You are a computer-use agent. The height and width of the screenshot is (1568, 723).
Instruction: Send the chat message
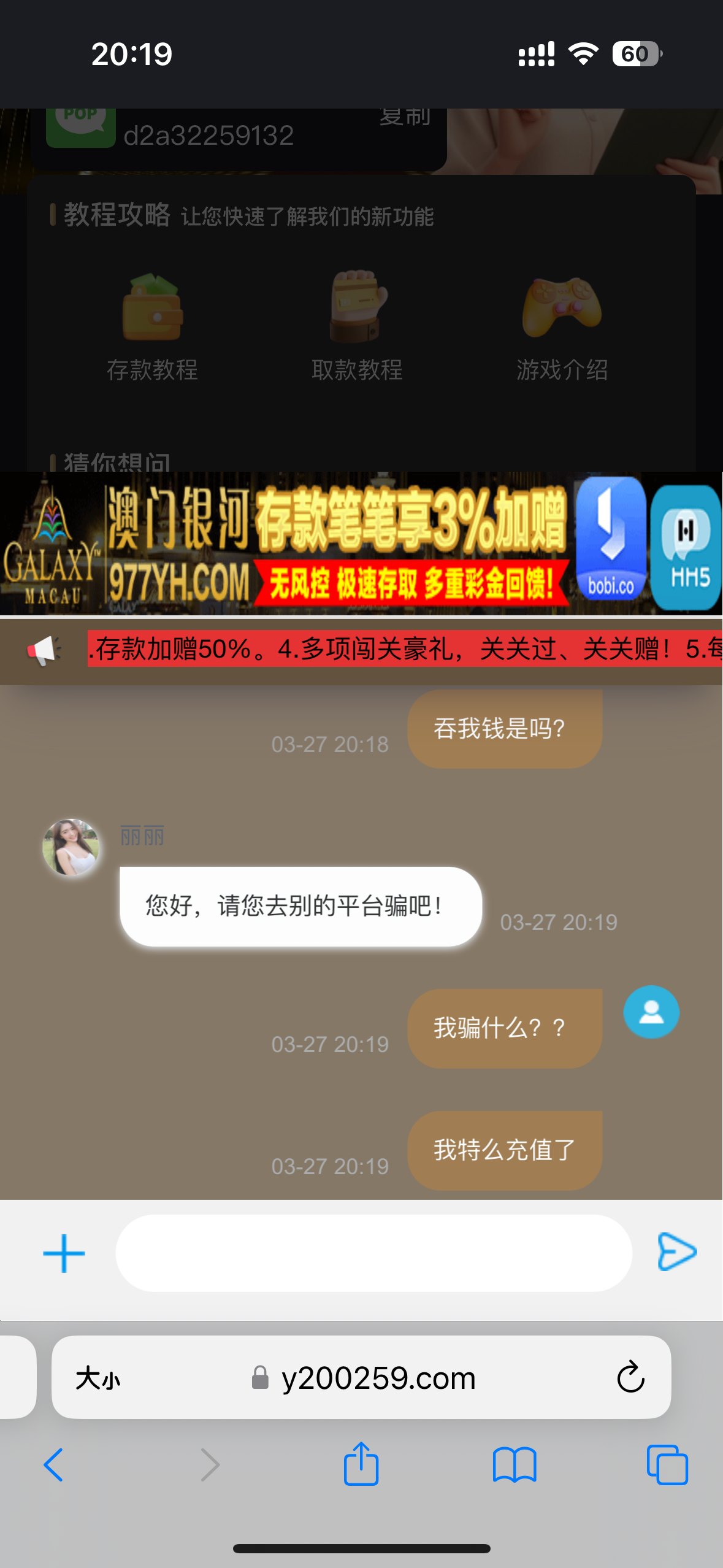click(x=676, y=1252)
